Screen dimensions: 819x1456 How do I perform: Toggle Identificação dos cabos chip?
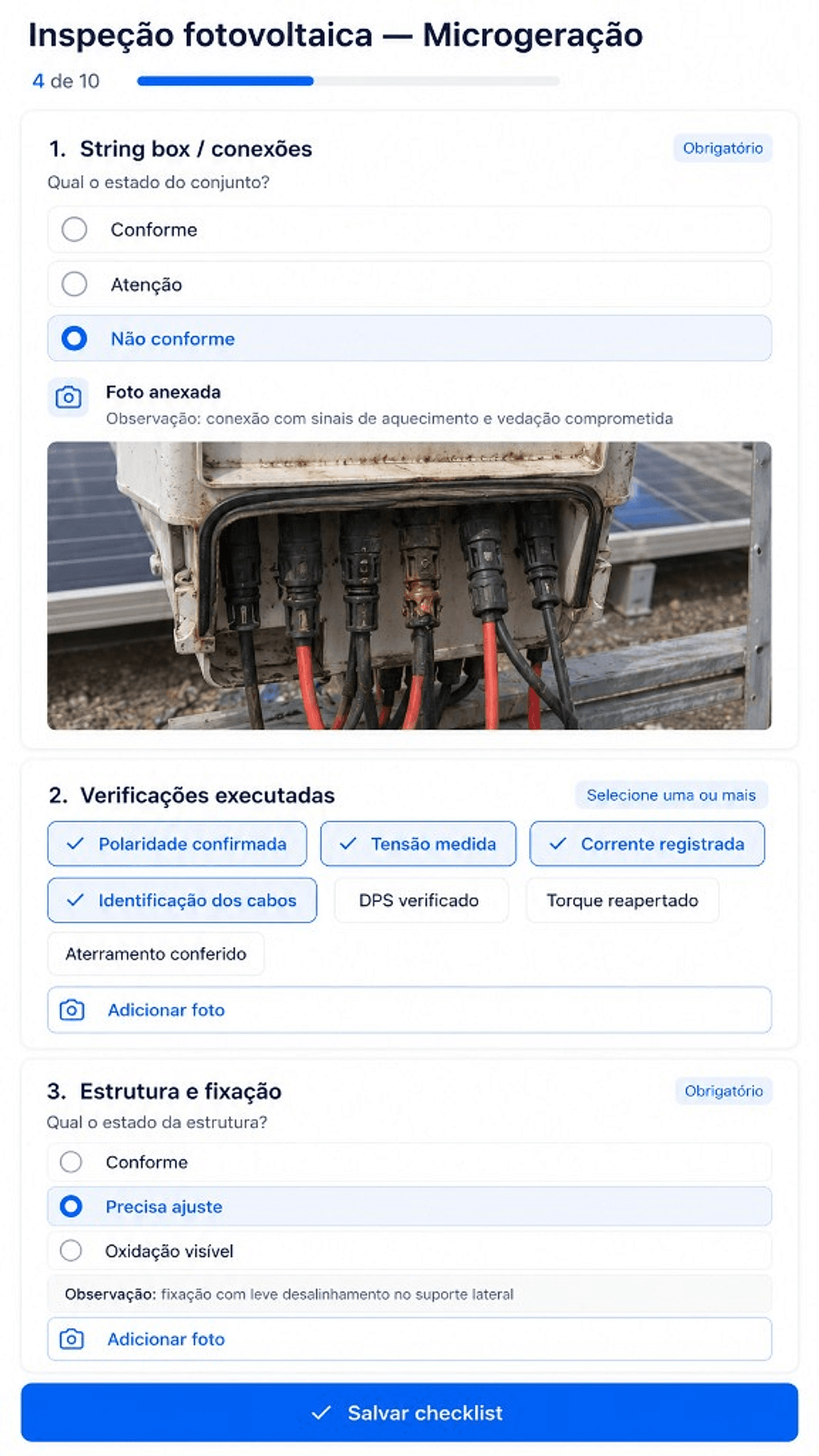tap(182, 900)
